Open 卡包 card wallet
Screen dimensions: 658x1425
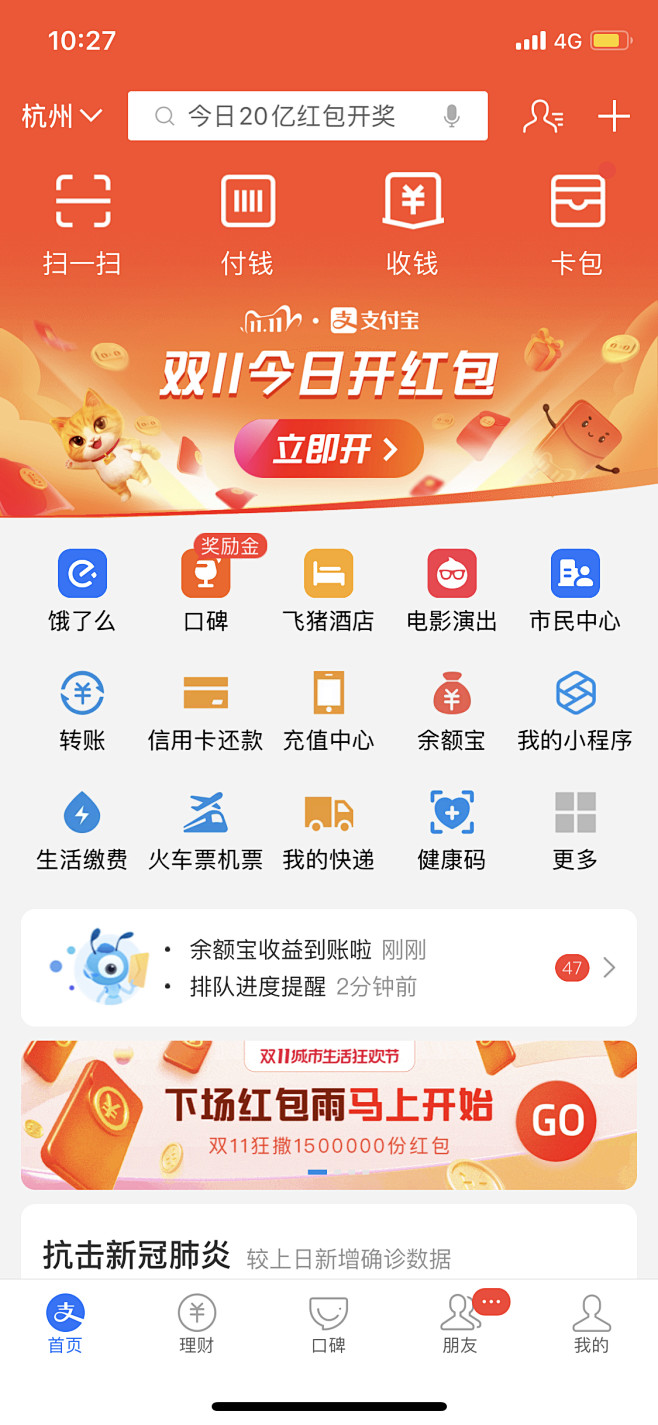pyautogui.click(x=577, y=224)
